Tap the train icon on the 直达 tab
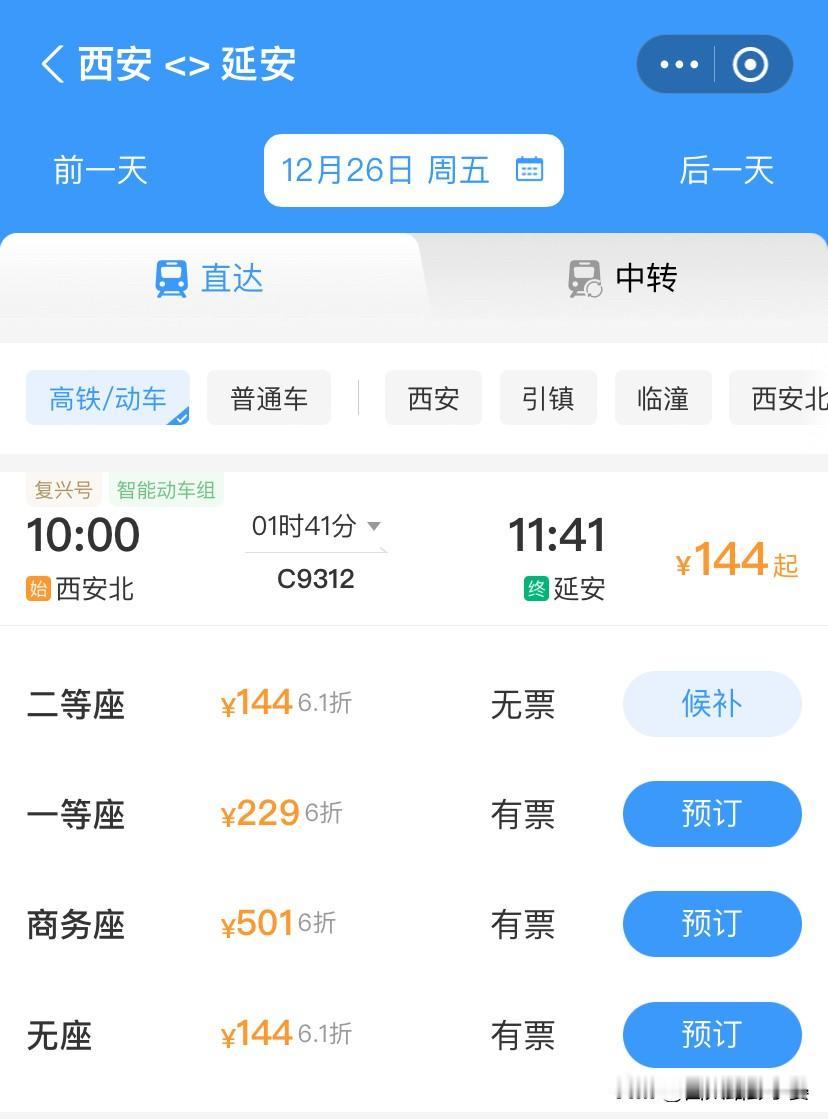 (172, 279)
